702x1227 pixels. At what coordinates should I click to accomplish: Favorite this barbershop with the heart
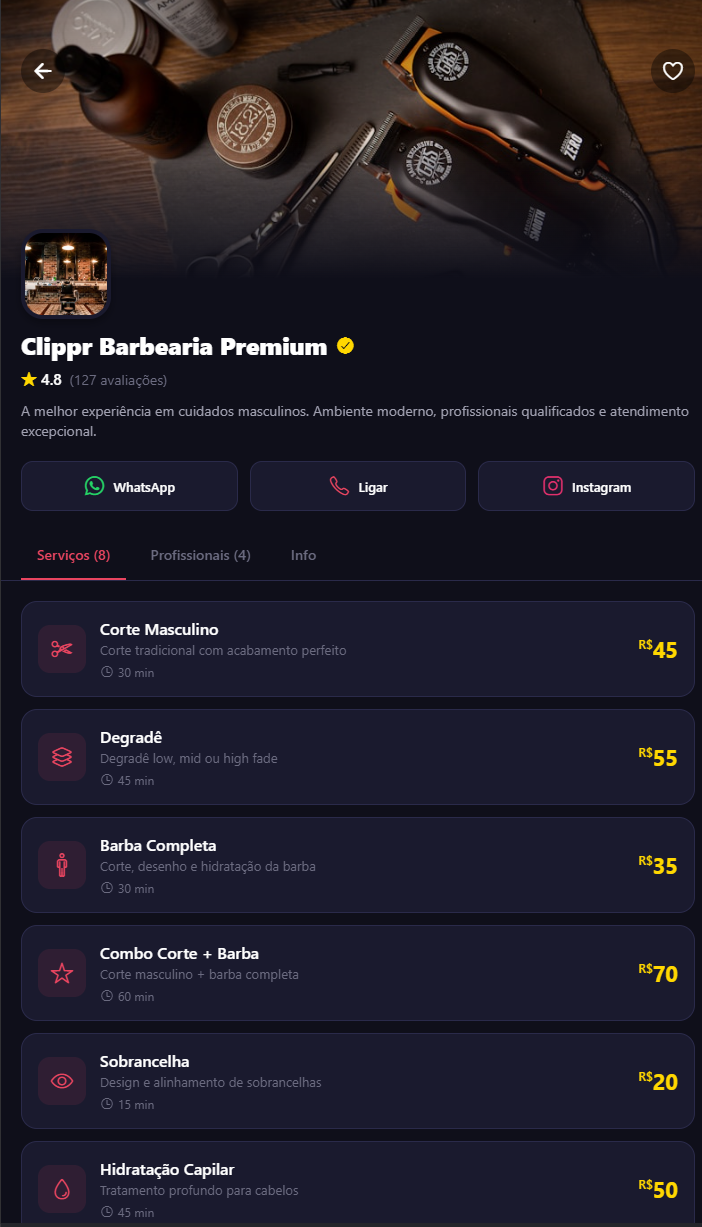tap(672, 71)
